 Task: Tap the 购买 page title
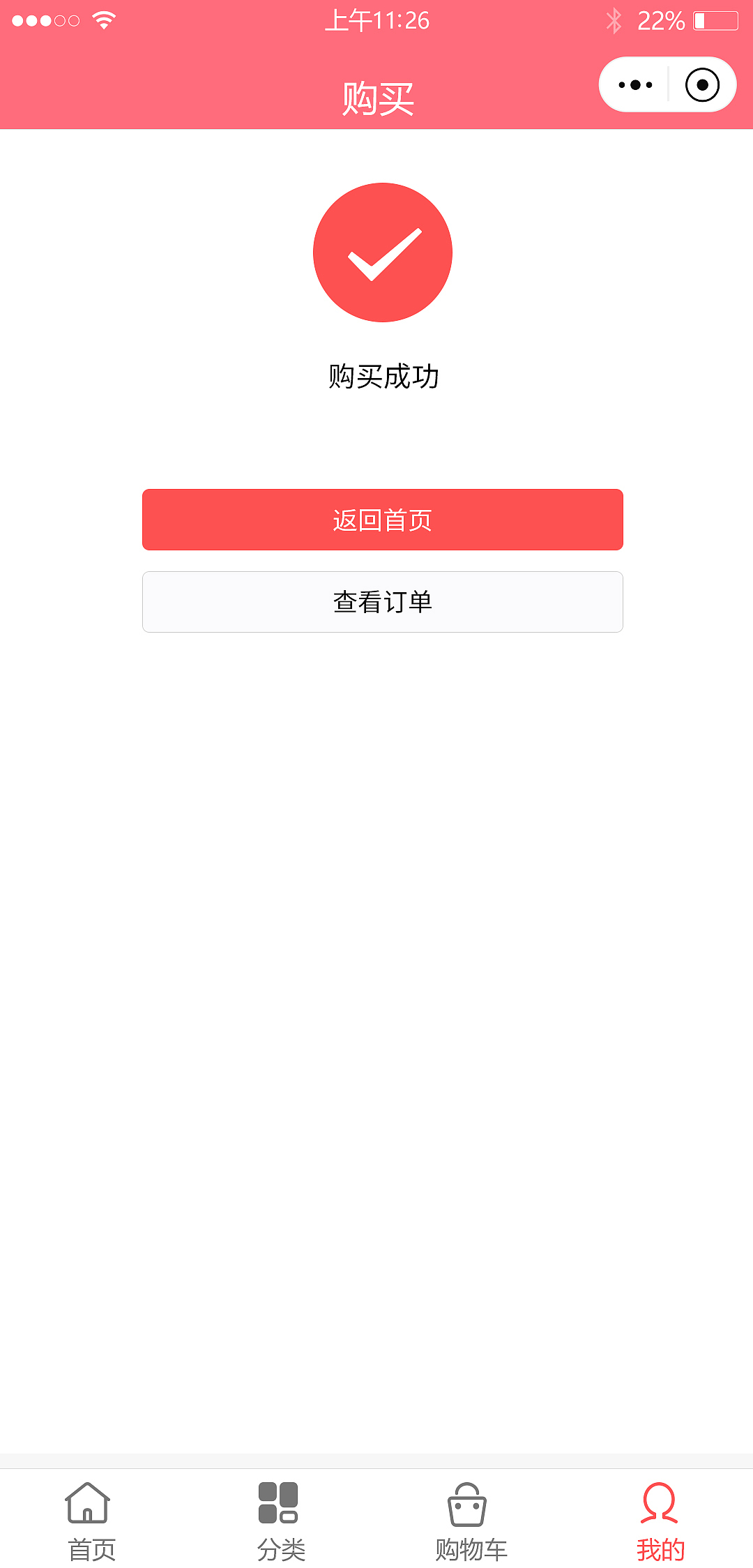tap(376, 99)
